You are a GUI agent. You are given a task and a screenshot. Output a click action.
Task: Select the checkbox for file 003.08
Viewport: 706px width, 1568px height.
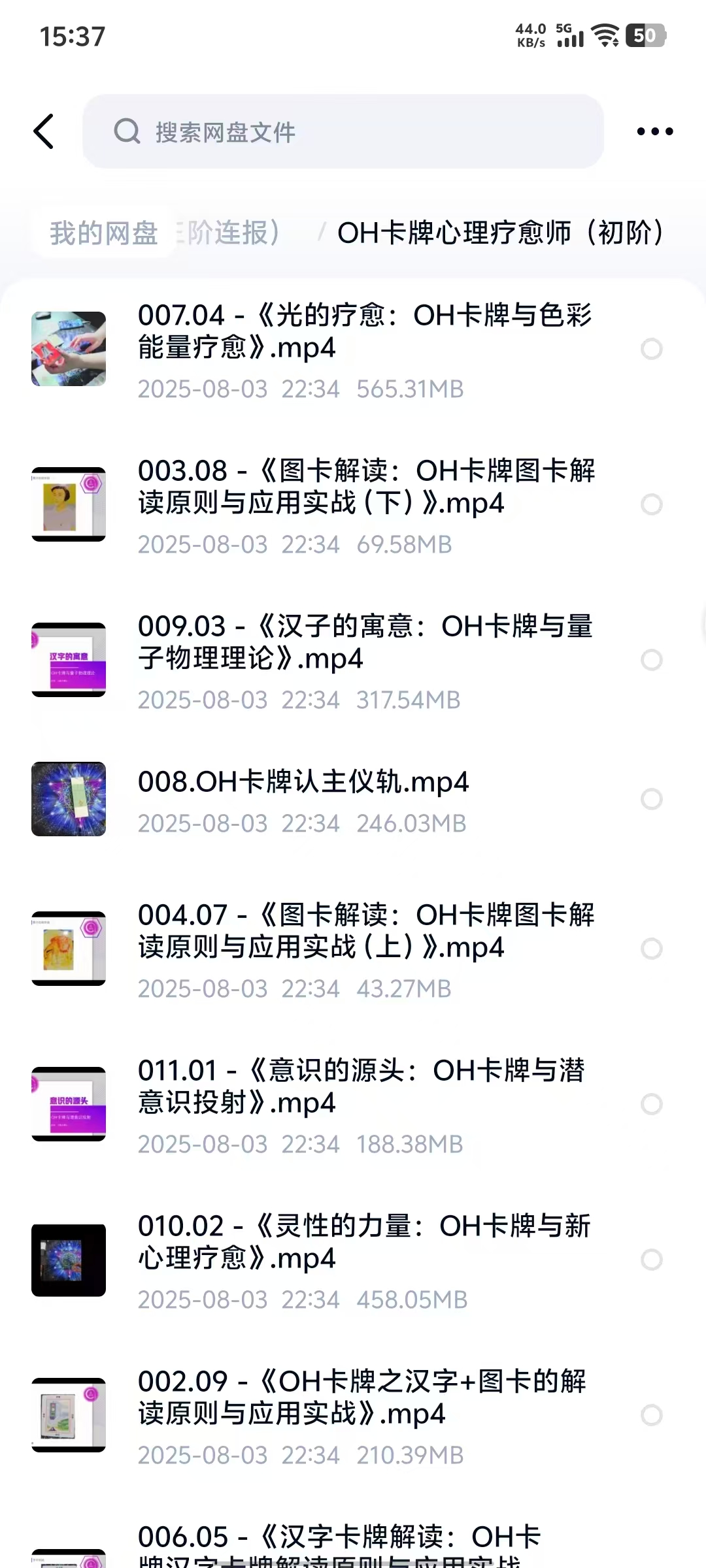pos(651,504)
